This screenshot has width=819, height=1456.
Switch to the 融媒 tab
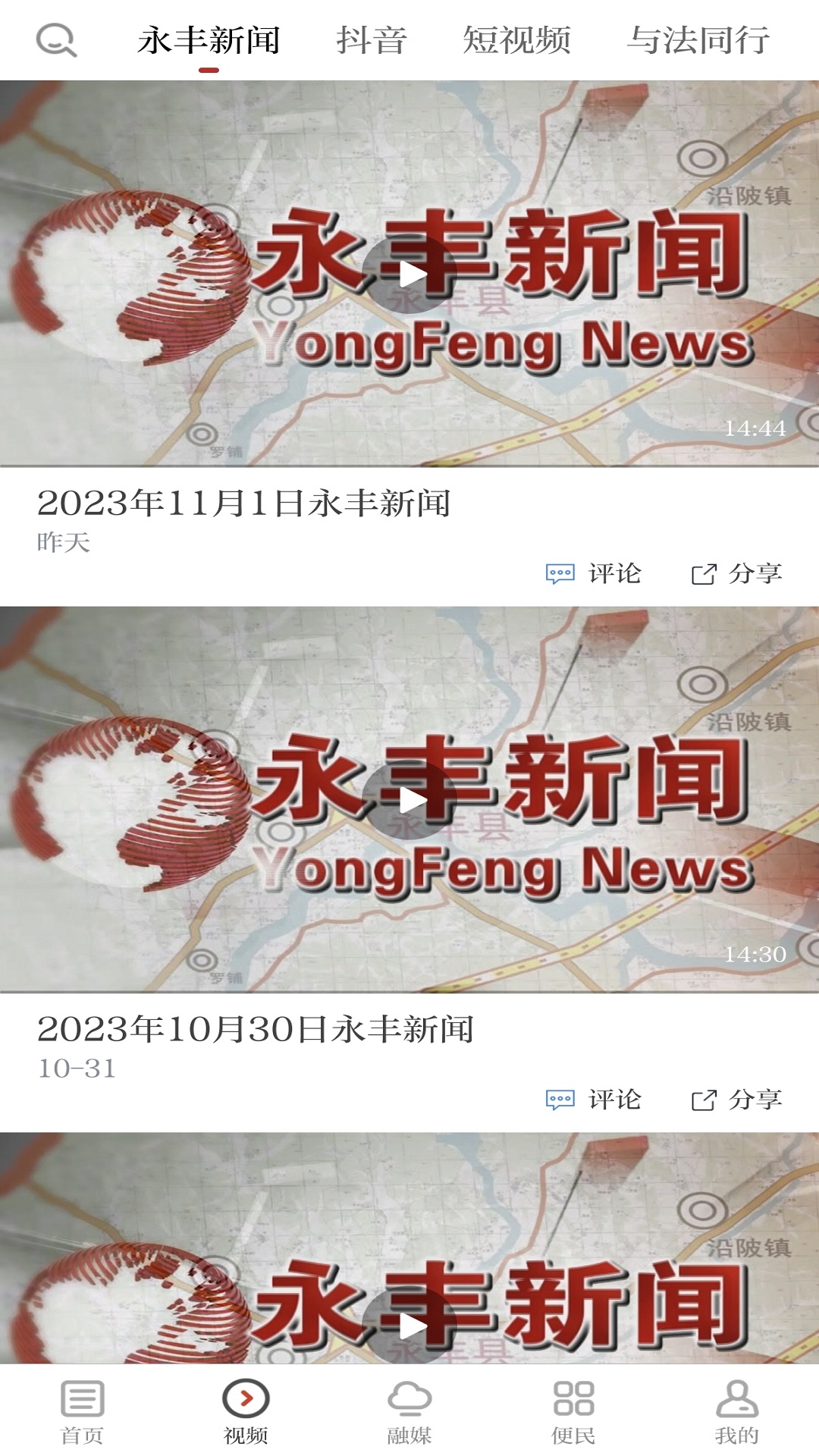pos(409,1412)
